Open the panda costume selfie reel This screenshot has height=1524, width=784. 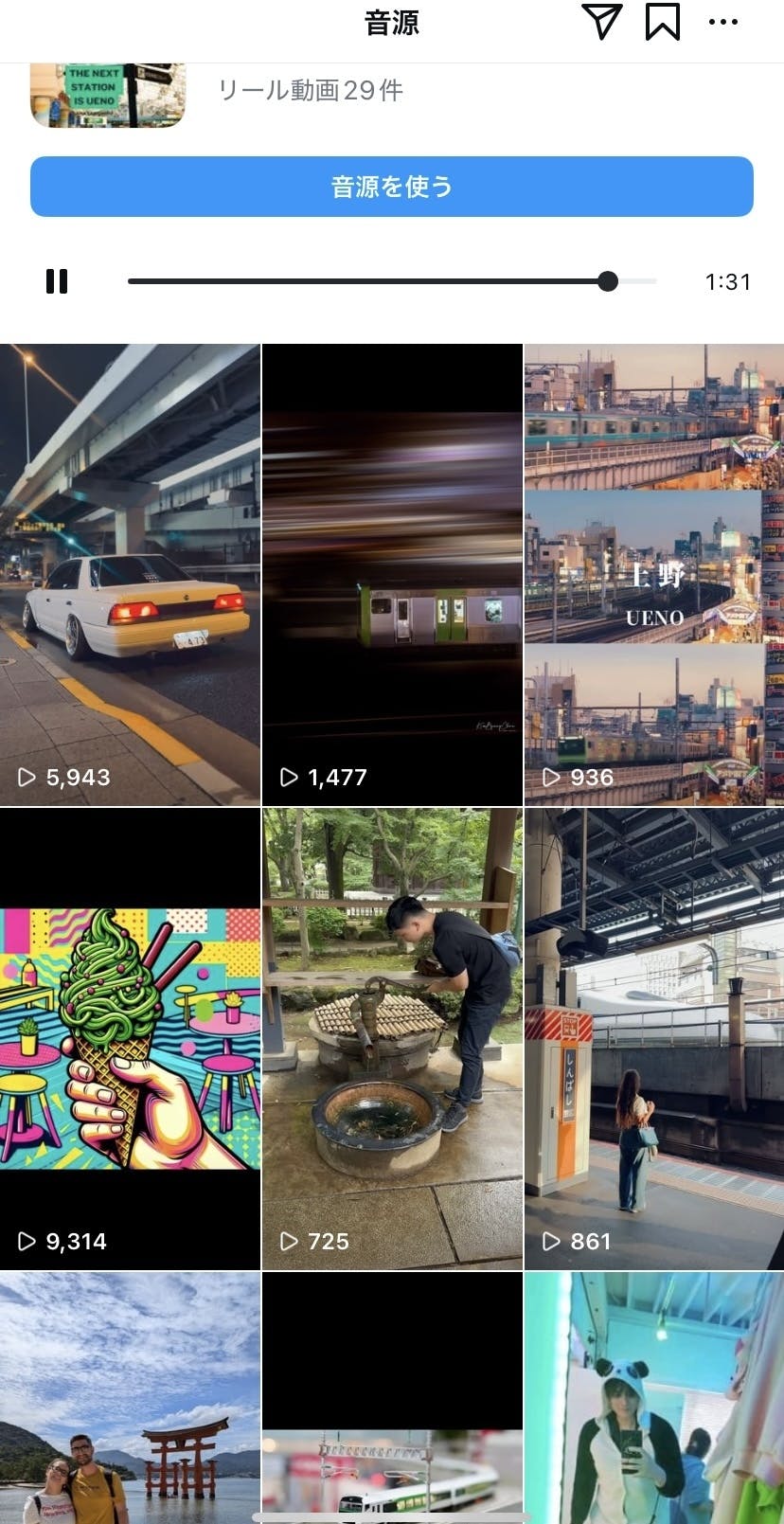tap(654, 1397)
